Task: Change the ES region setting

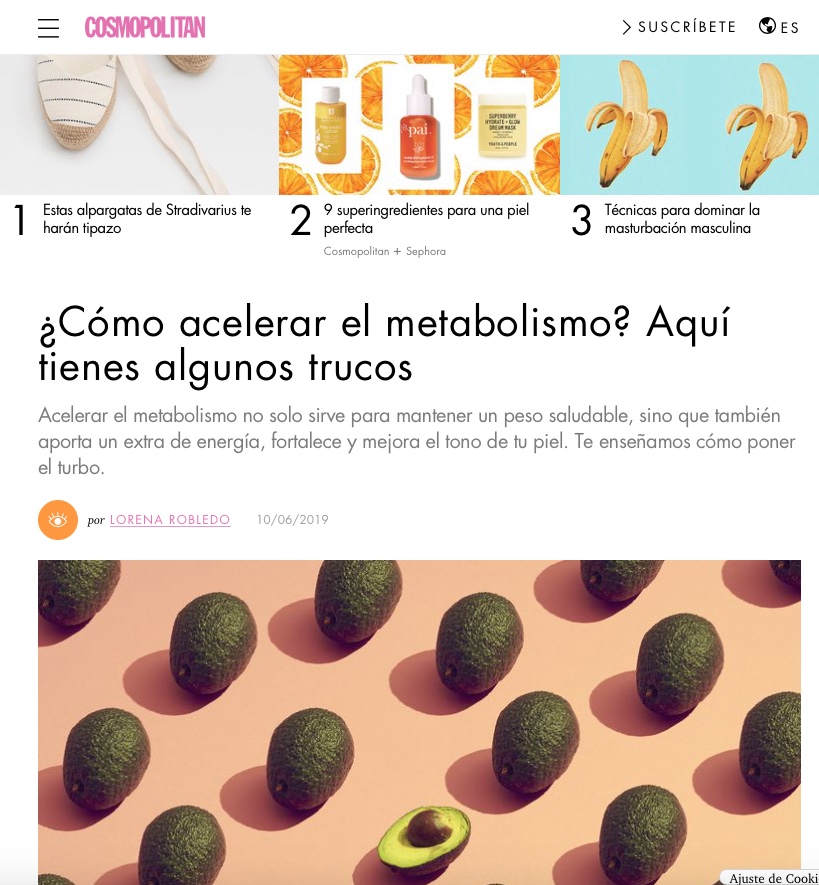Action: pyautogui.click(x=780, y=27)
